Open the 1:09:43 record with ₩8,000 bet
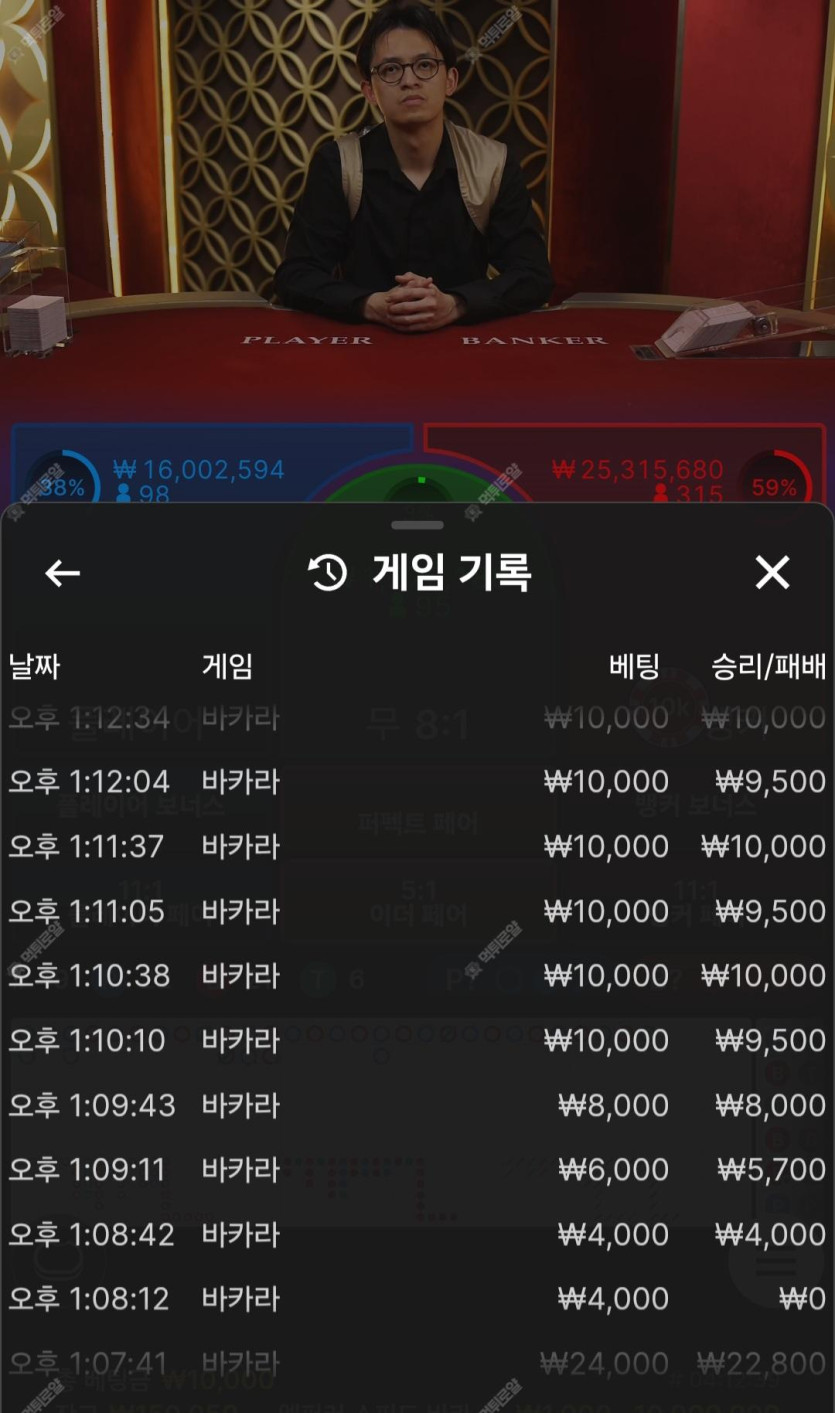Screen dimensions: 835x1413 (417, 1105)
